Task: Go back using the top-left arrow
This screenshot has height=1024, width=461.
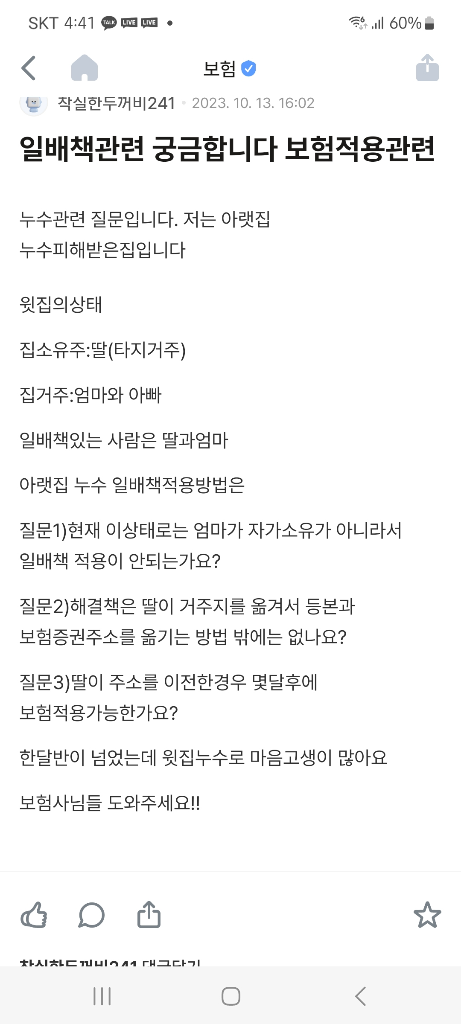Action: click(28, 68)
